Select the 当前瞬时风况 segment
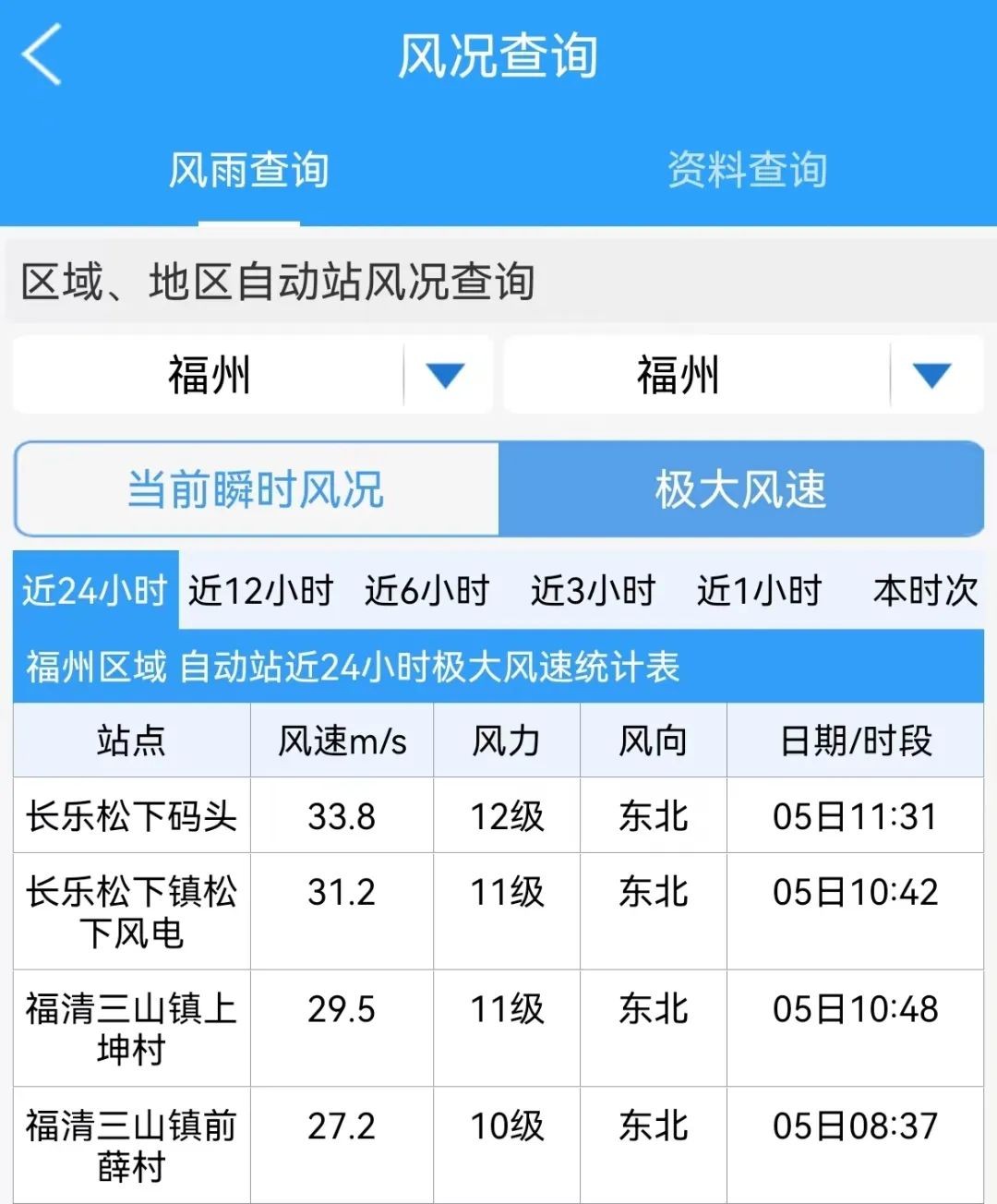The height and width of the screenshot is (1204, 997). click(257, 489)
